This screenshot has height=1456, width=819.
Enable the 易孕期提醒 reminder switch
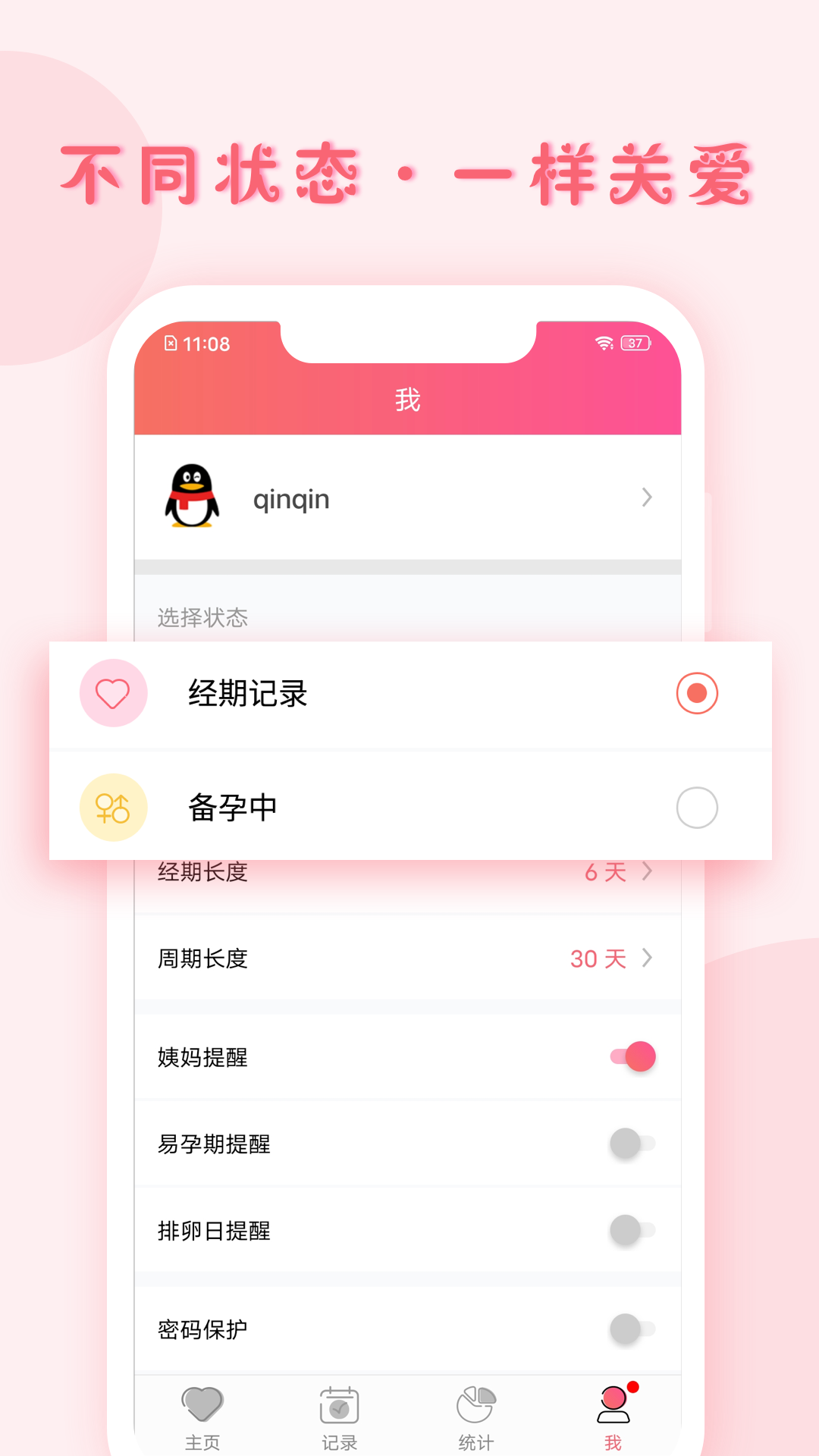pos(631,1143)
